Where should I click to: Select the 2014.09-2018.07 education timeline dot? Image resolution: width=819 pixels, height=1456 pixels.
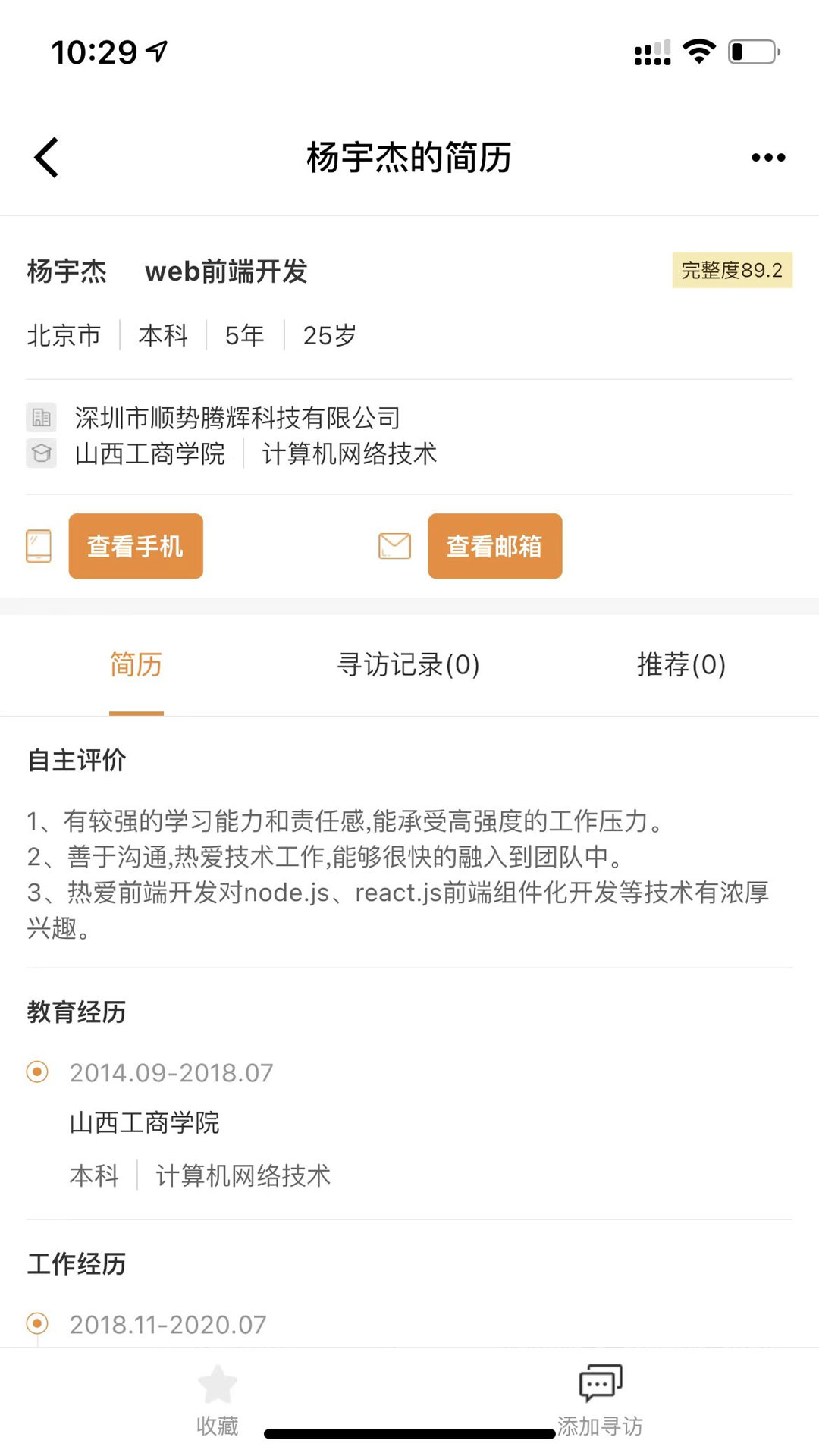coord(36,1072)
